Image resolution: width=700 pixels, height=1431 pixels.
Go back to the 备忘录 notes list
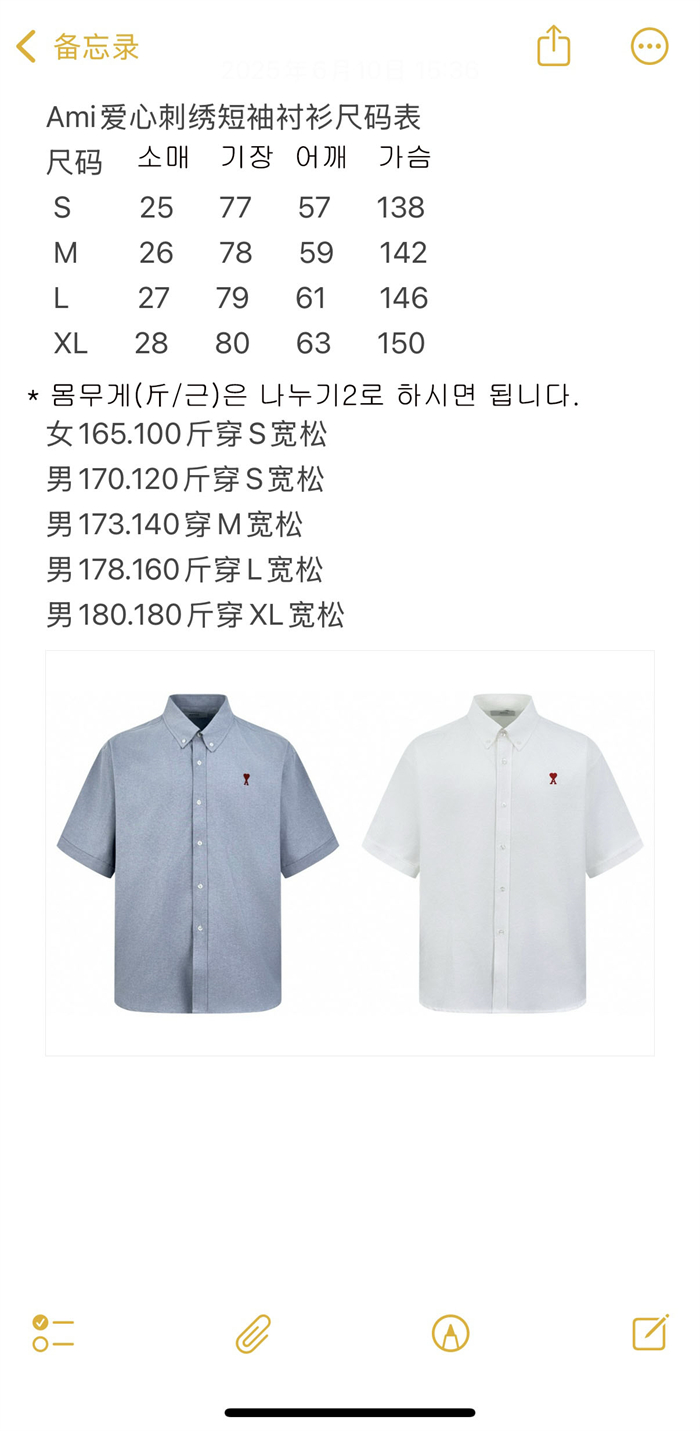[76, 47]
